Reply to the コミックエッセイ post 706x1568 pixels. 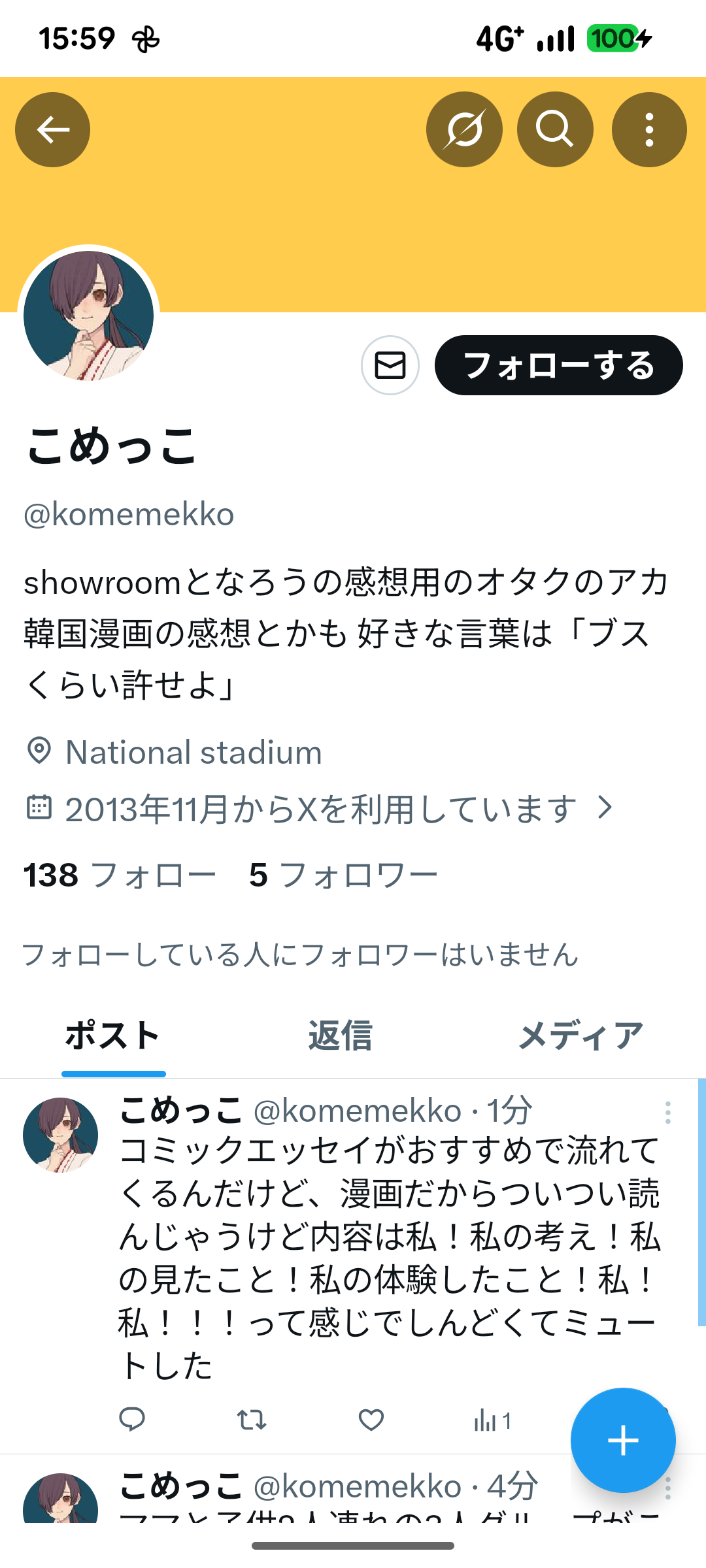132,1419
